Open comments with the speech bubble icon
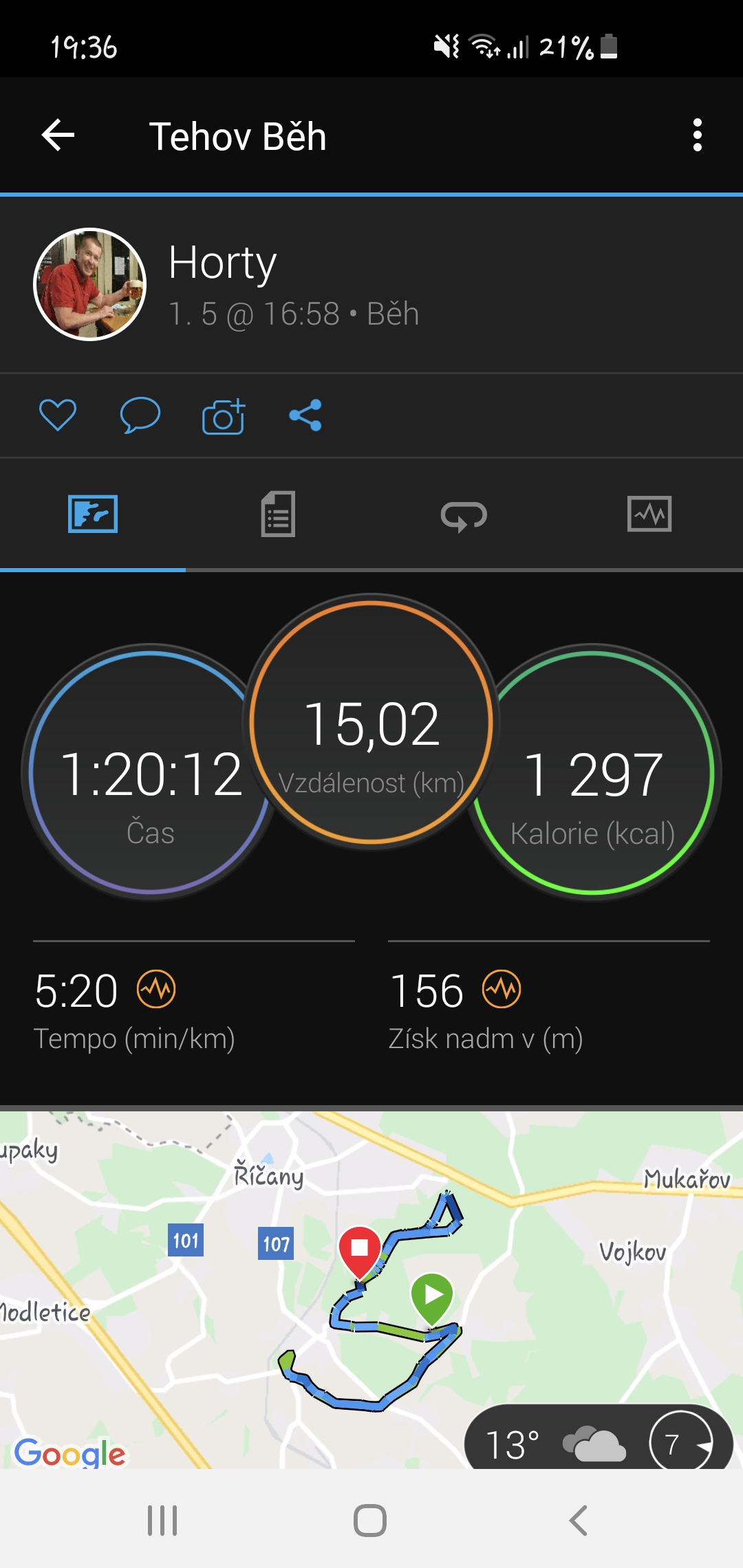The height and width of the screenshot is (1568, 743). pyautogui.click(x=140, y=415)
